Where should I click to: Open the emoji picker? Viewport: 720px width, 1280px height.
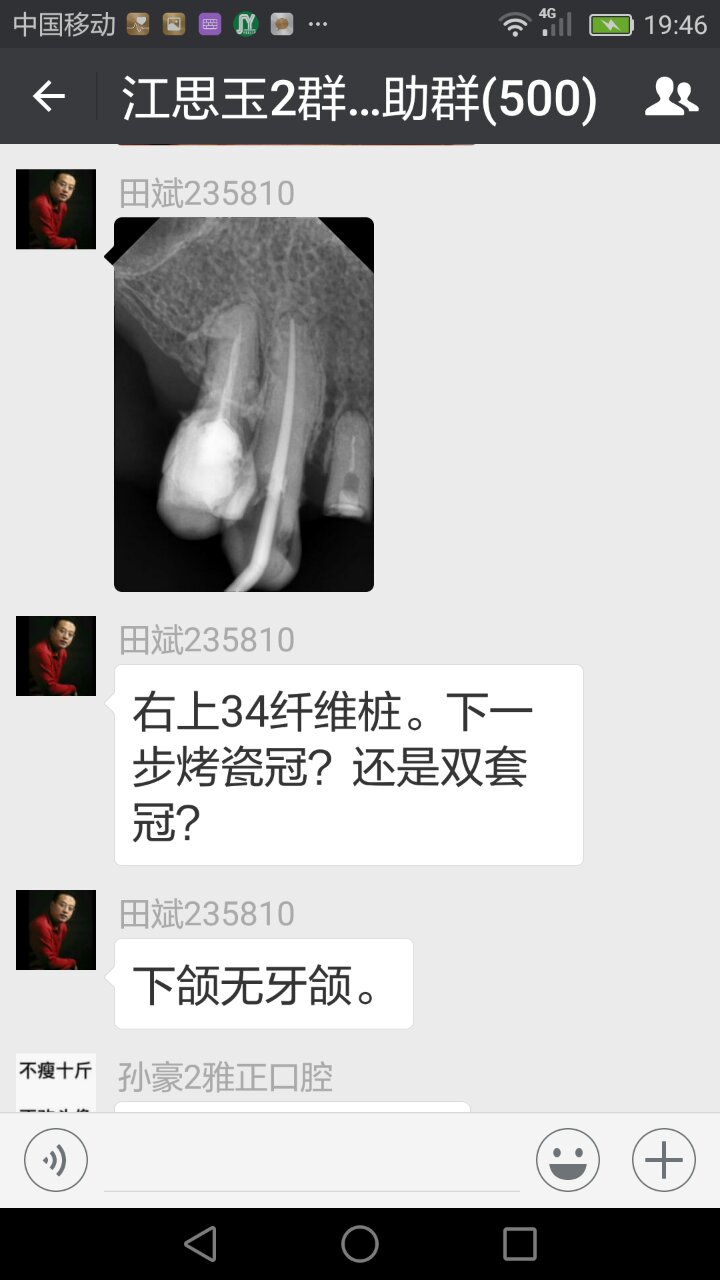(x=567, y=1160)
